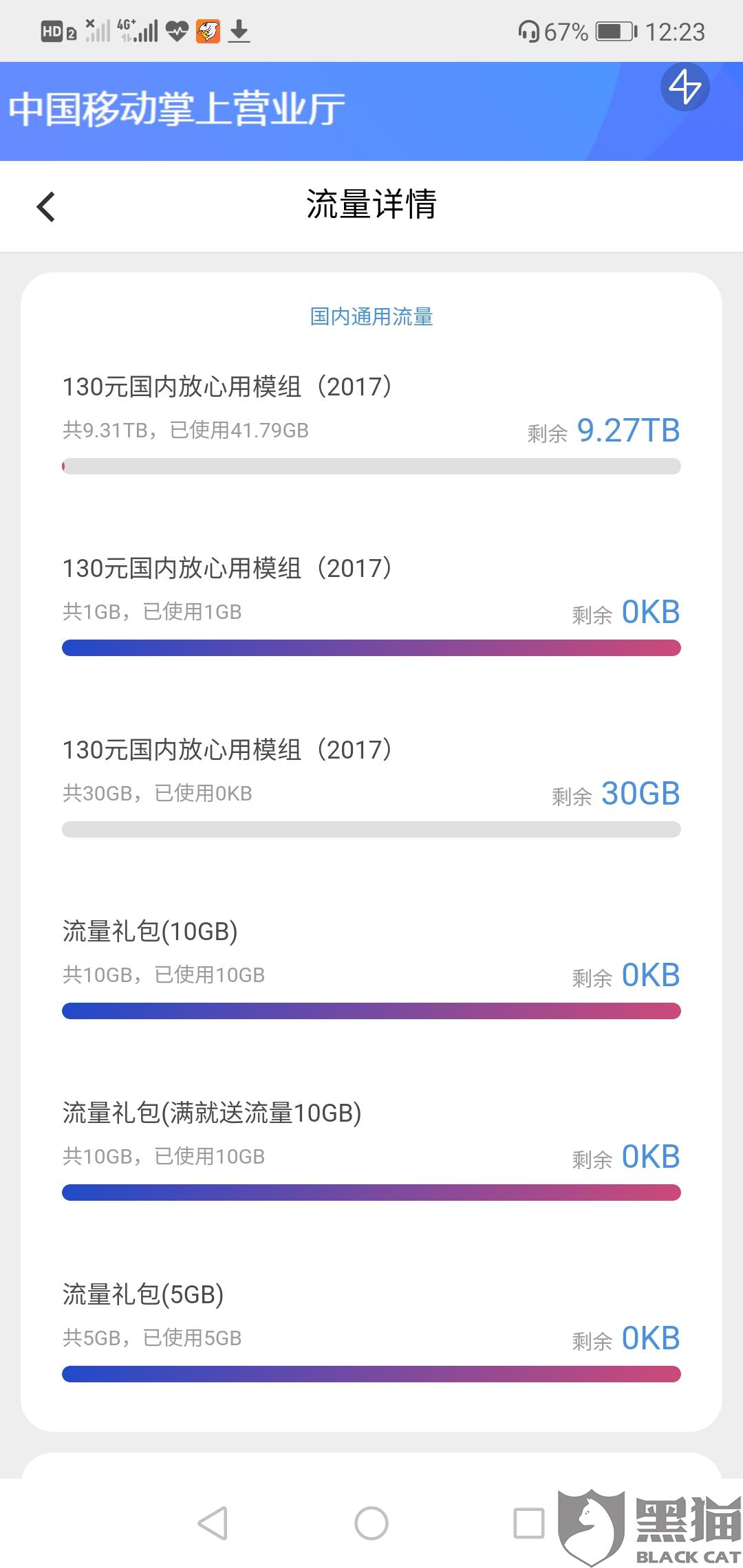Go back from the 流量详情 page

[46, 206]
